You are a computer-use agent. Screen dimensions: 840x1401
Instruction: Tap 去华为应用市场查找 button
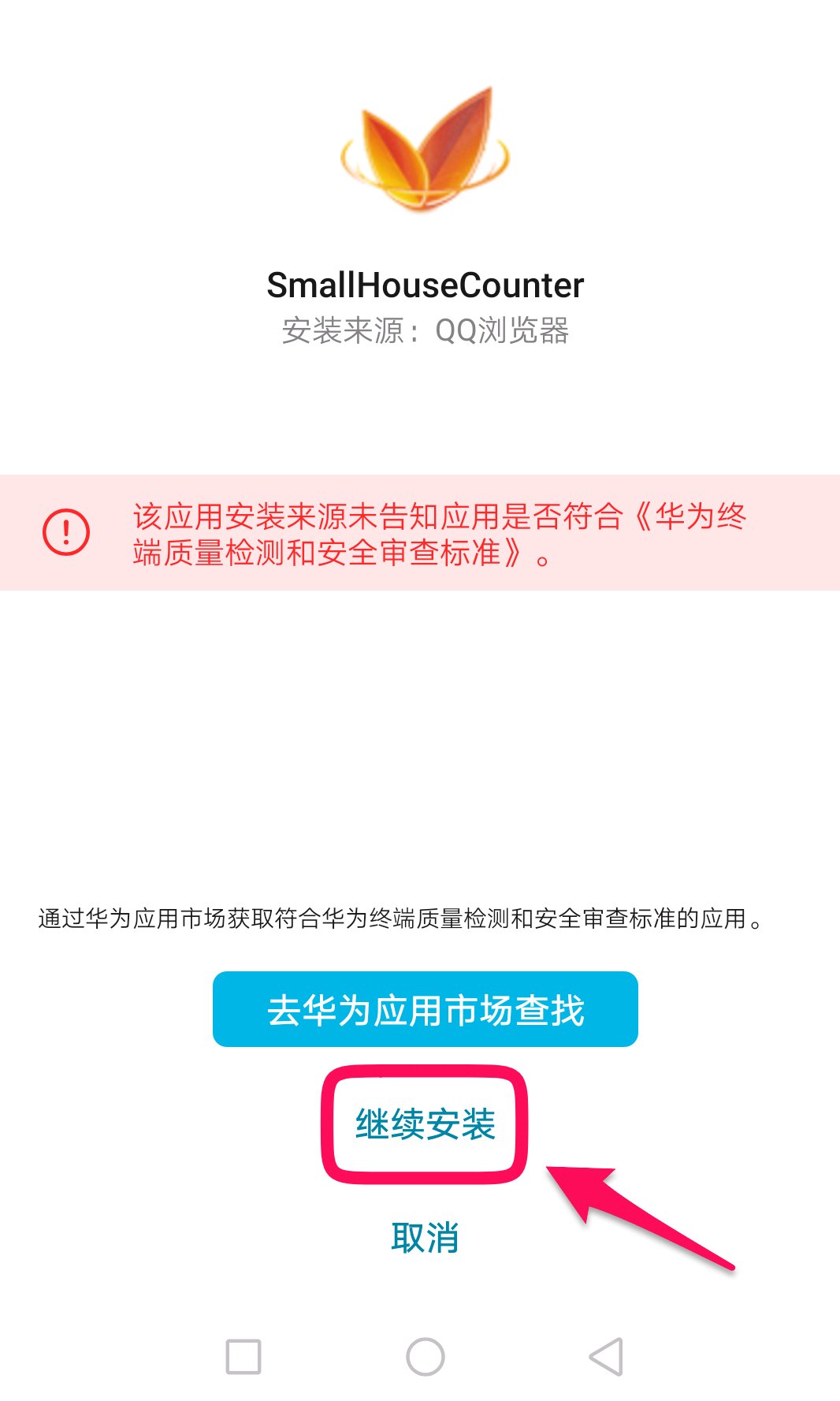click(x=425, y=1009)
